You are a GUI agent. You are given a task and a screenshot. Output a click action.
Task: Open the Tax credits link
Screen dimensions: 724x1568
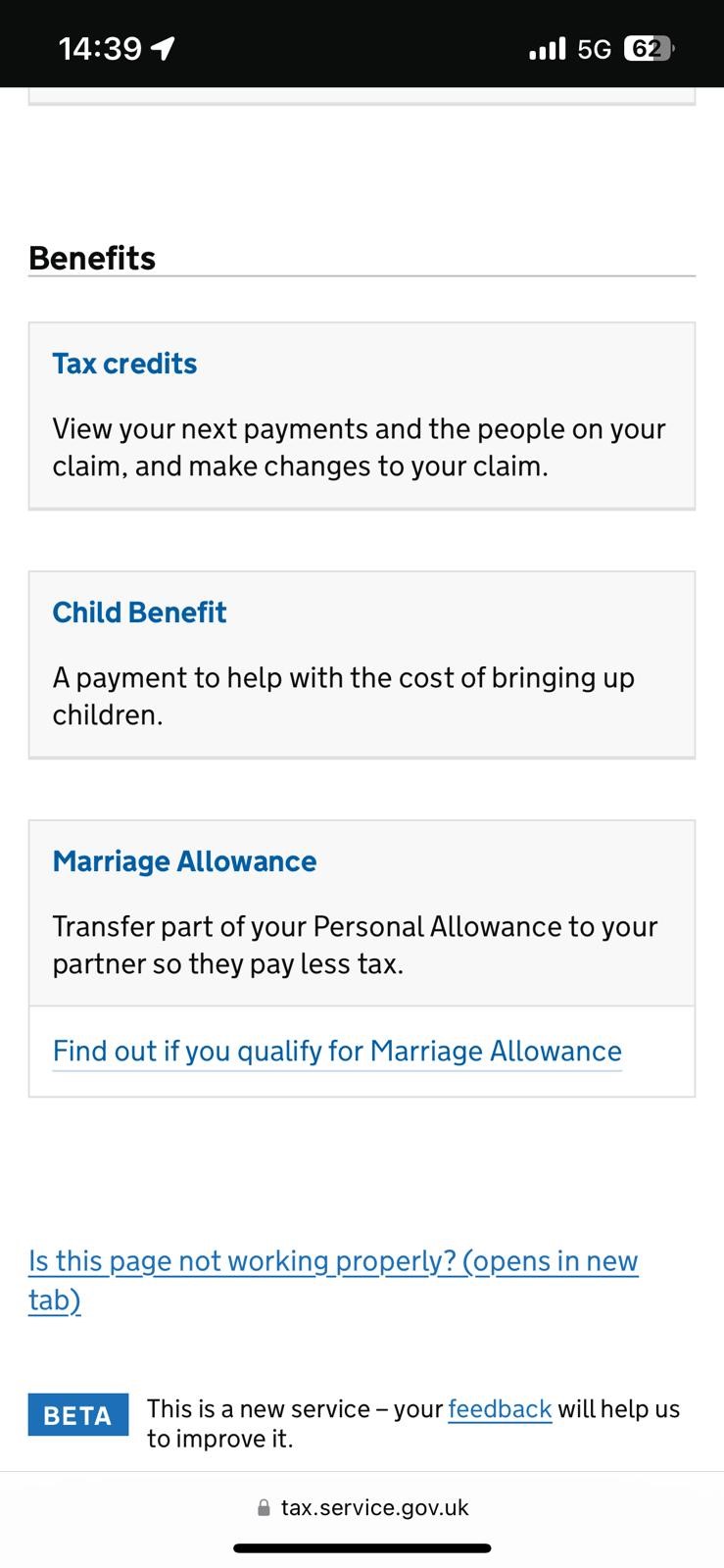pos(124,364)
